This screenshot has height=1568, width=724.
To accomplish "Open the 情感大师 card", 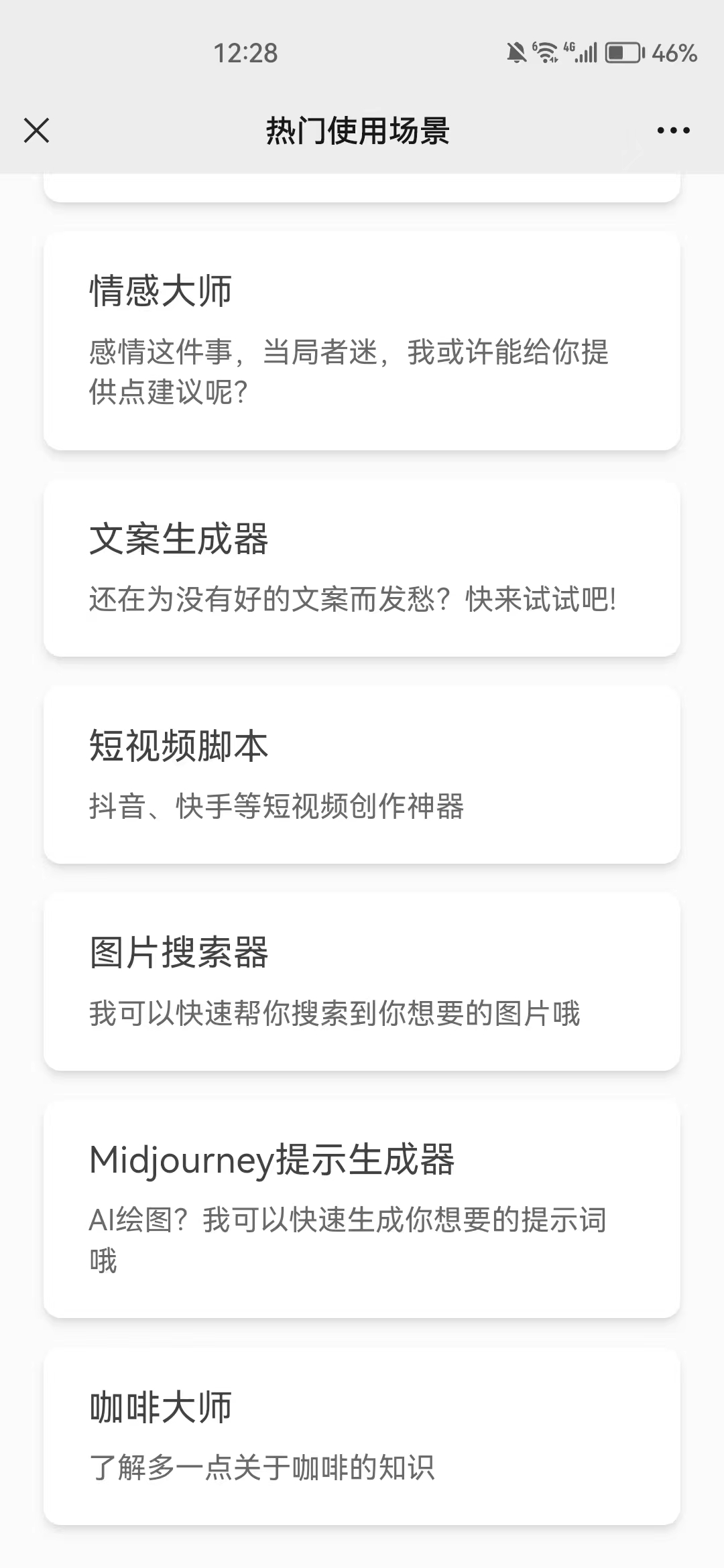I will click(362, 340).
